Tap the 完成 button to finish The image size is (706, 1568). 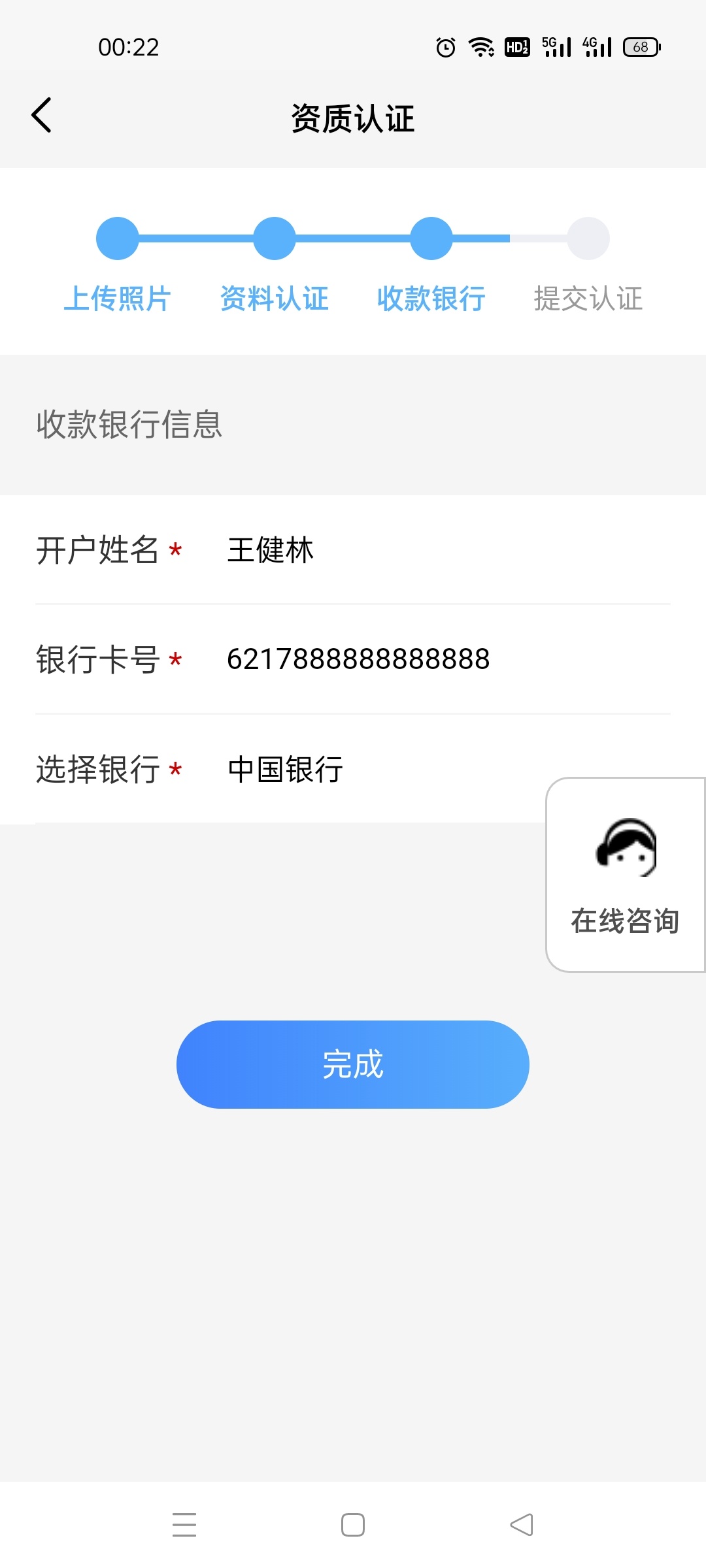tap(353, 1064)
